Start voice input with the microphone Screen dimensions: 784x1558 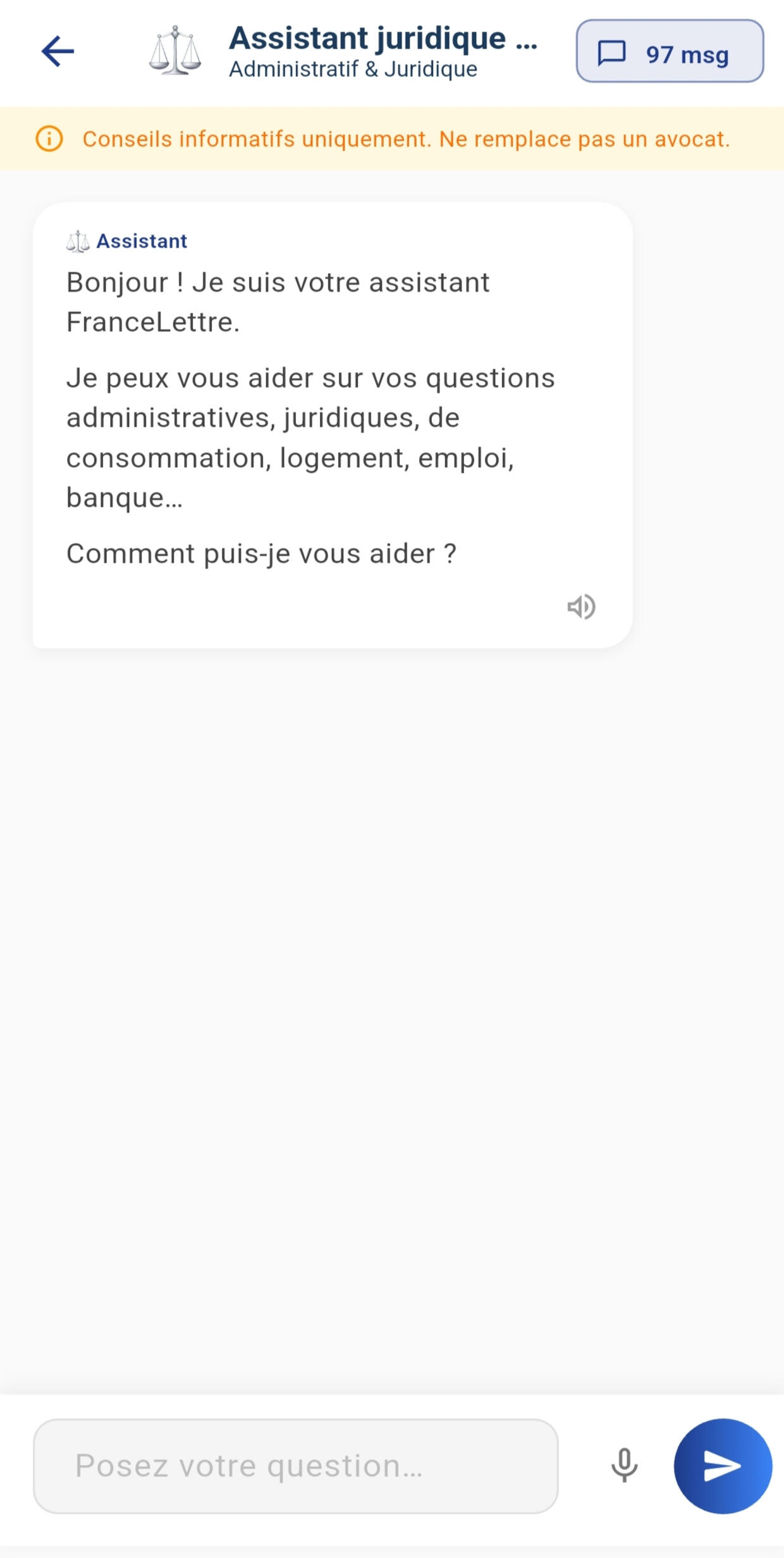tap(624, 1466)
